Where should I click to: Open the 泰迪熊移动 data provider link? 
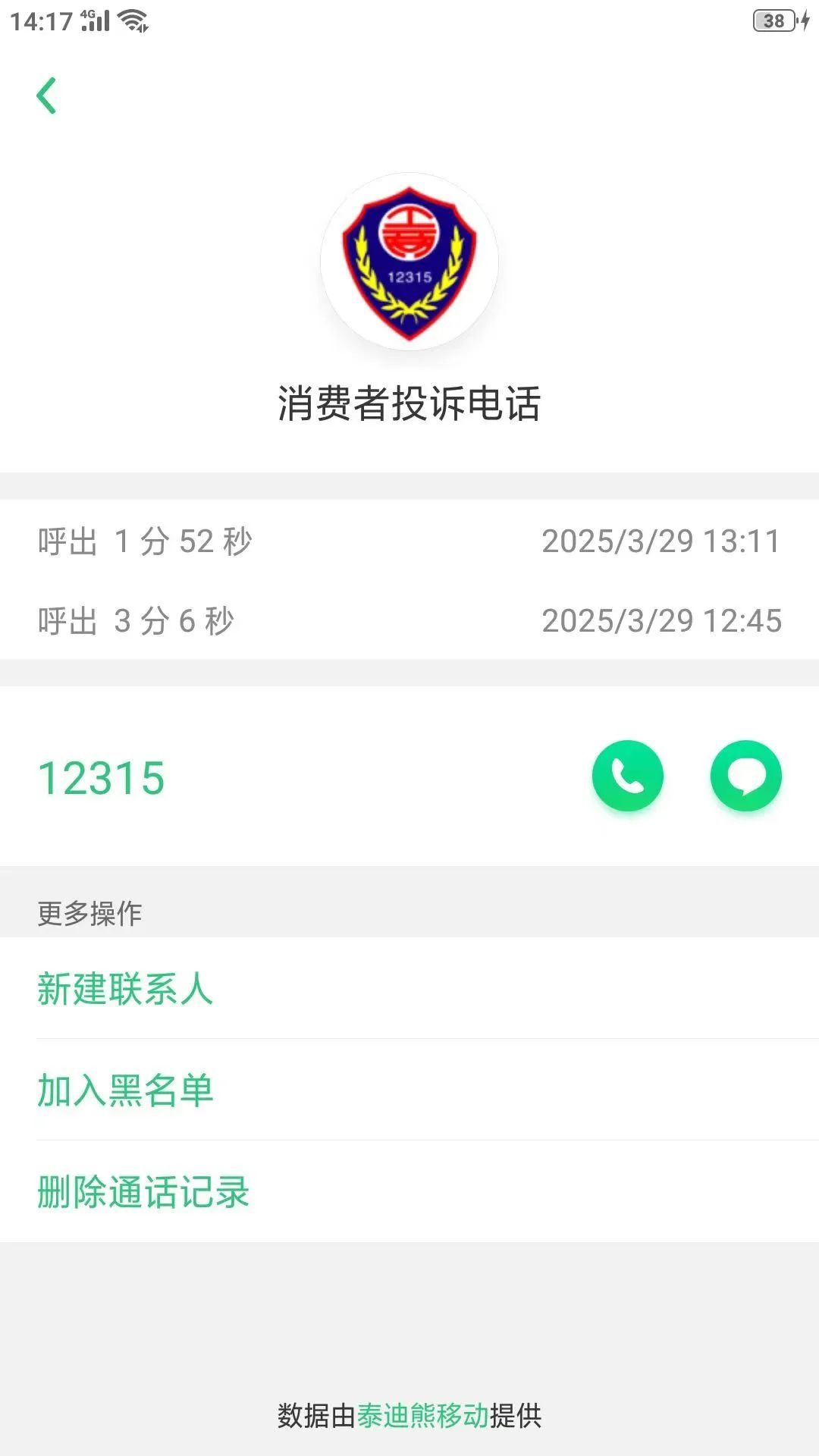point(422,1416)
